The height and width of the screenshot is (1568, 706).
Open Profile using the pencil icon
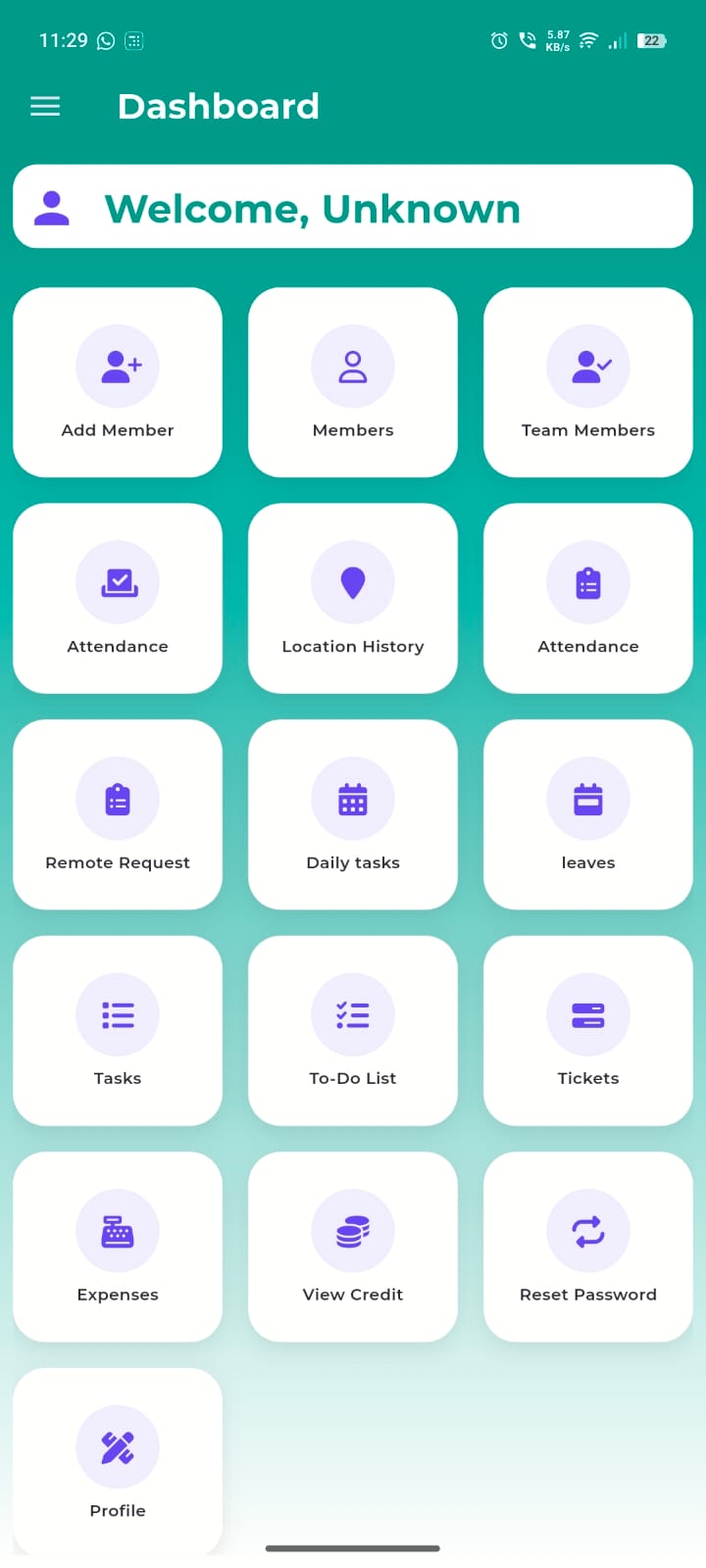(x=118, y=1447)
